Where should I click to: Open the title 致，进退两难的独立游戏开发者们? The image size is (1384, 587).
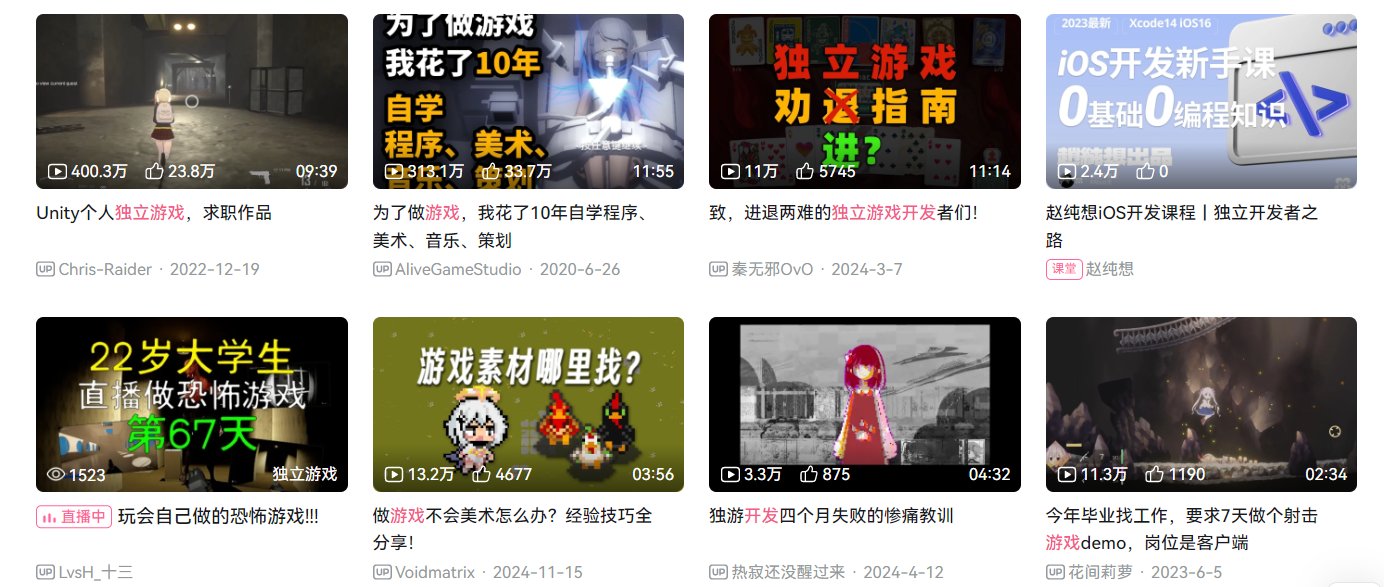point(842,213)
